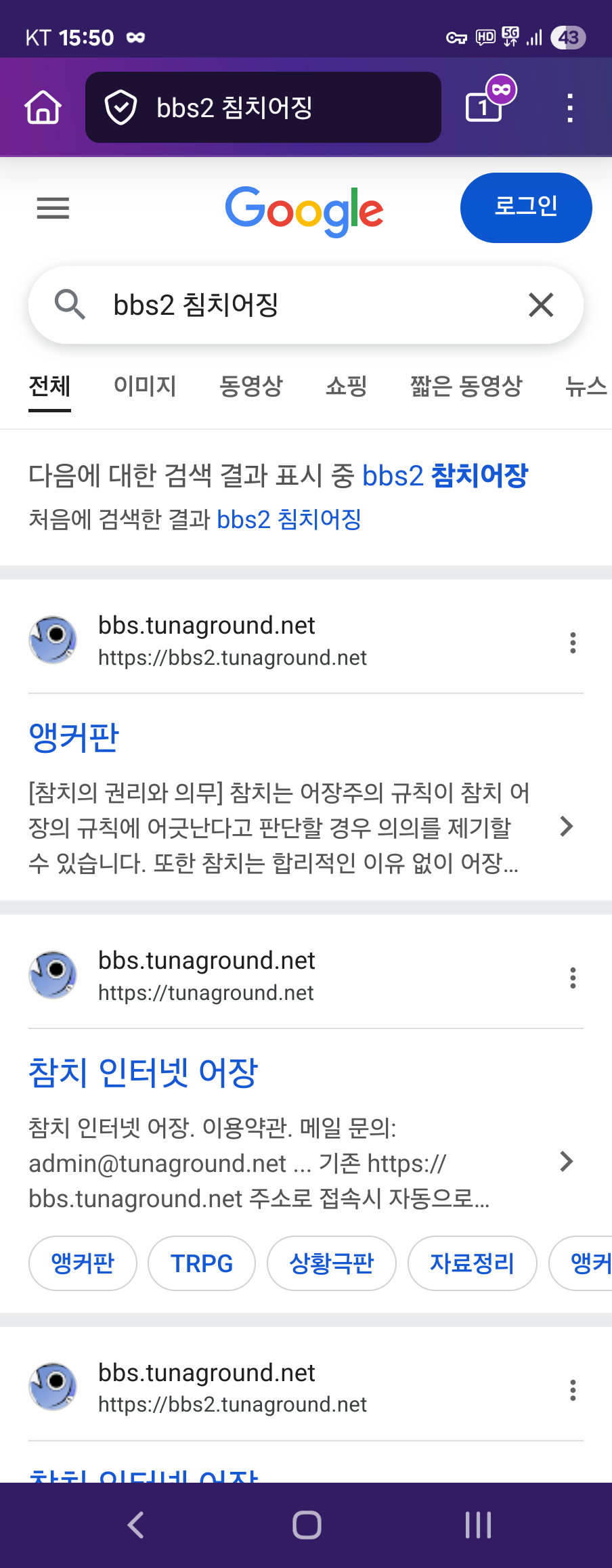612x1568 pixels.
Task: Clear the Google search query
Action: tap(540, 305)
